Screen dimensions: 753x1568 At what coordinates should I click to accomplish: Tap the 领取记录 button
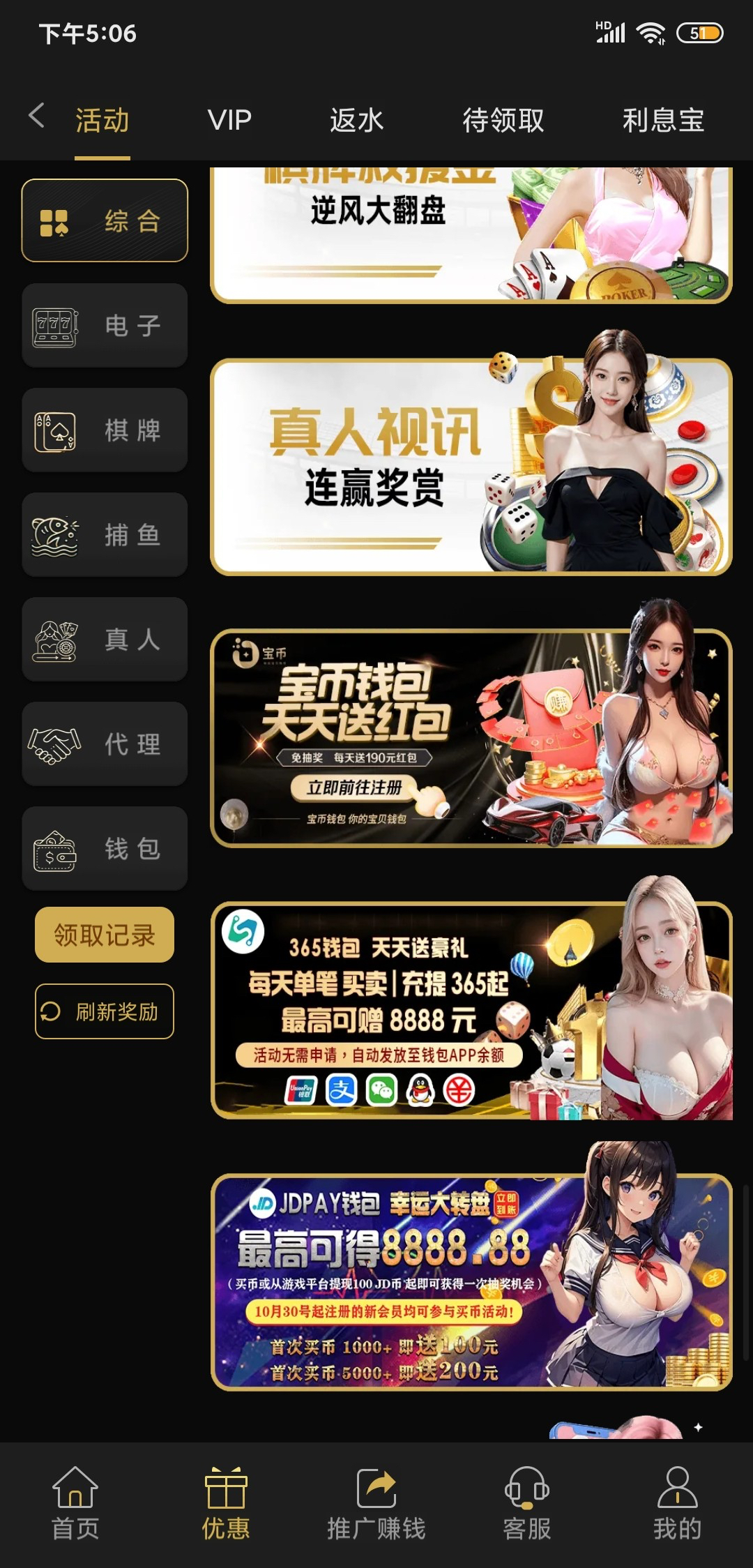point(105,935)
